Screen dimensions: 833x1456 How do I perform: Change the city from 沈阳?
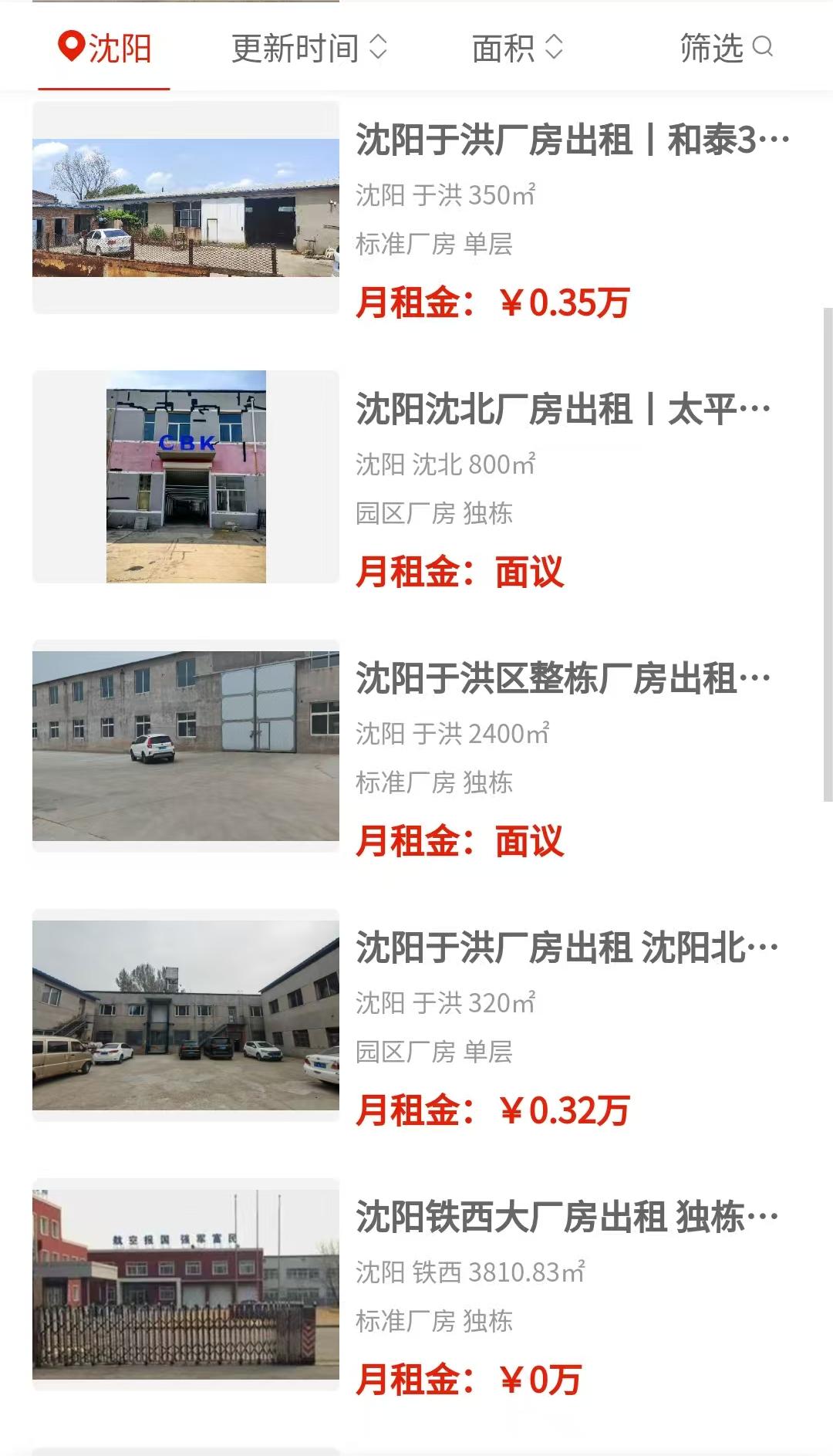point(104,49)
